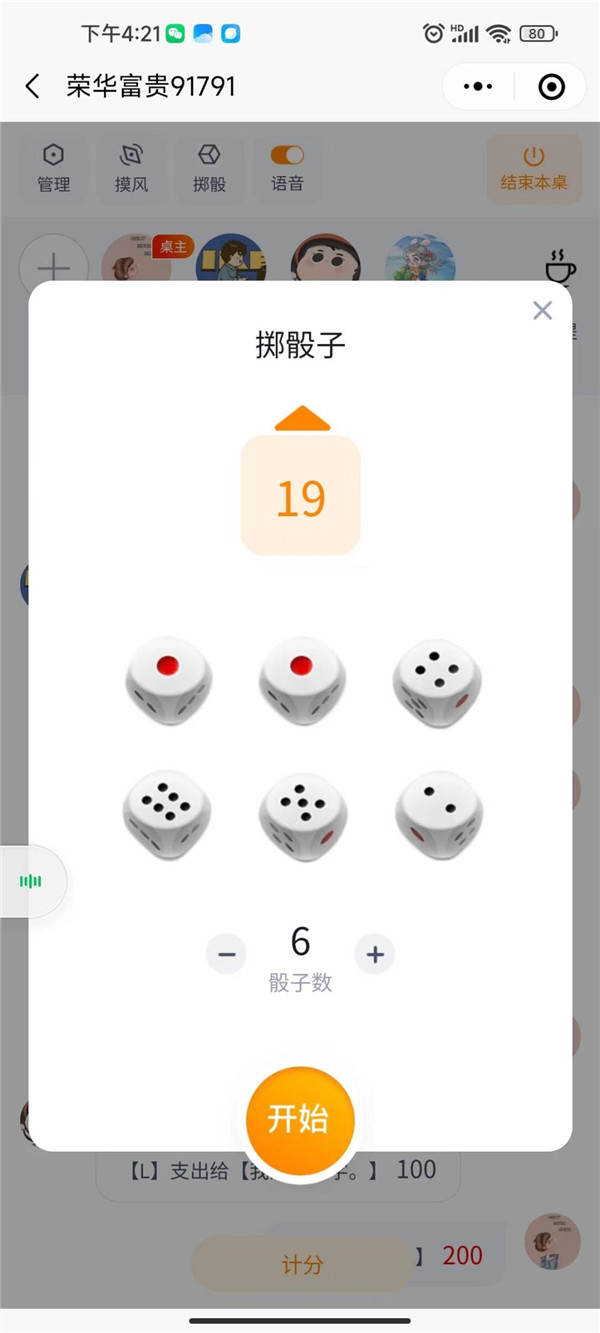Close the 掷骰子 dialog

tap(542, 310)
